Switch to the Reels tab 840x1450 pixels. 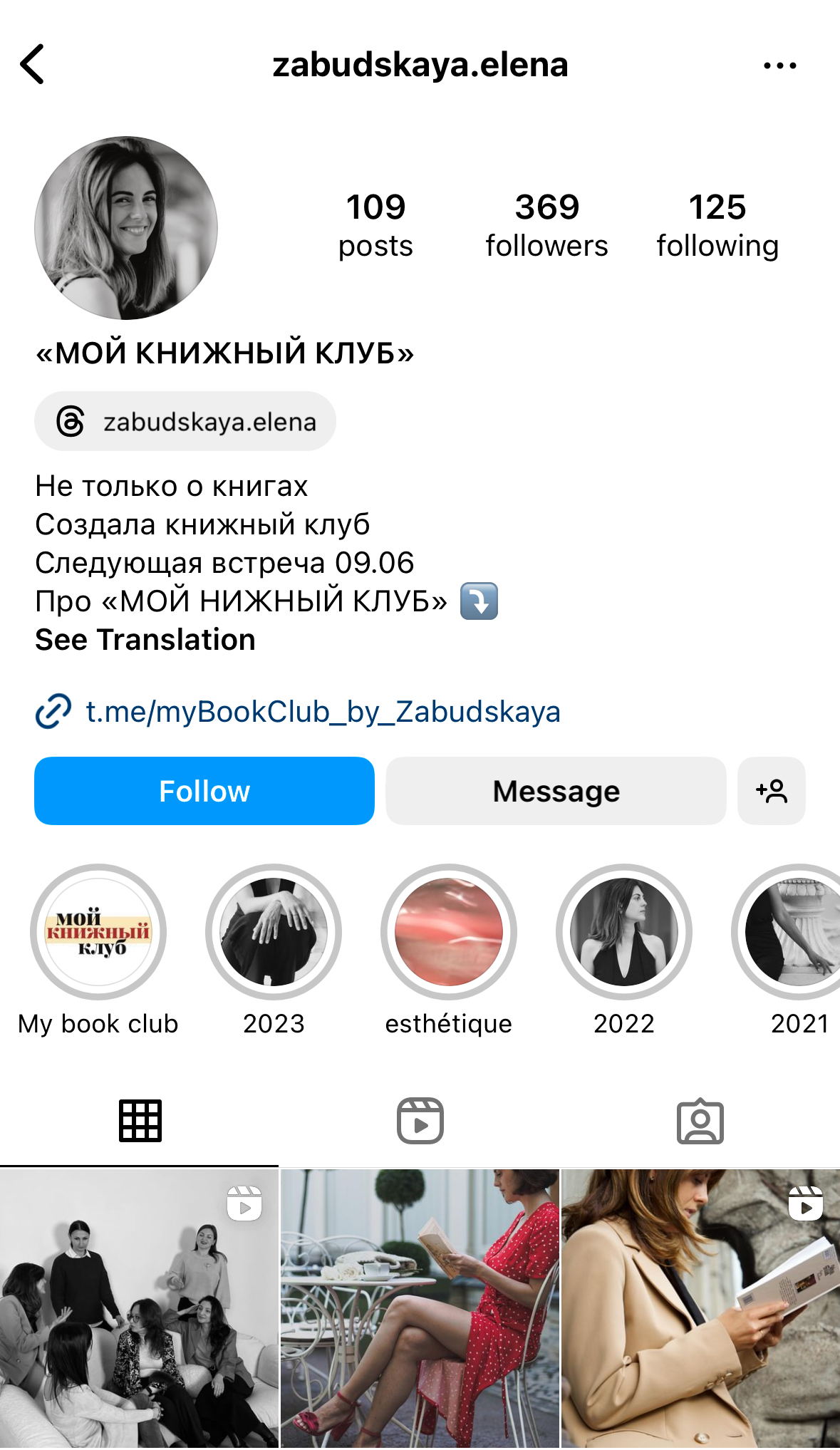point(420,1121)
